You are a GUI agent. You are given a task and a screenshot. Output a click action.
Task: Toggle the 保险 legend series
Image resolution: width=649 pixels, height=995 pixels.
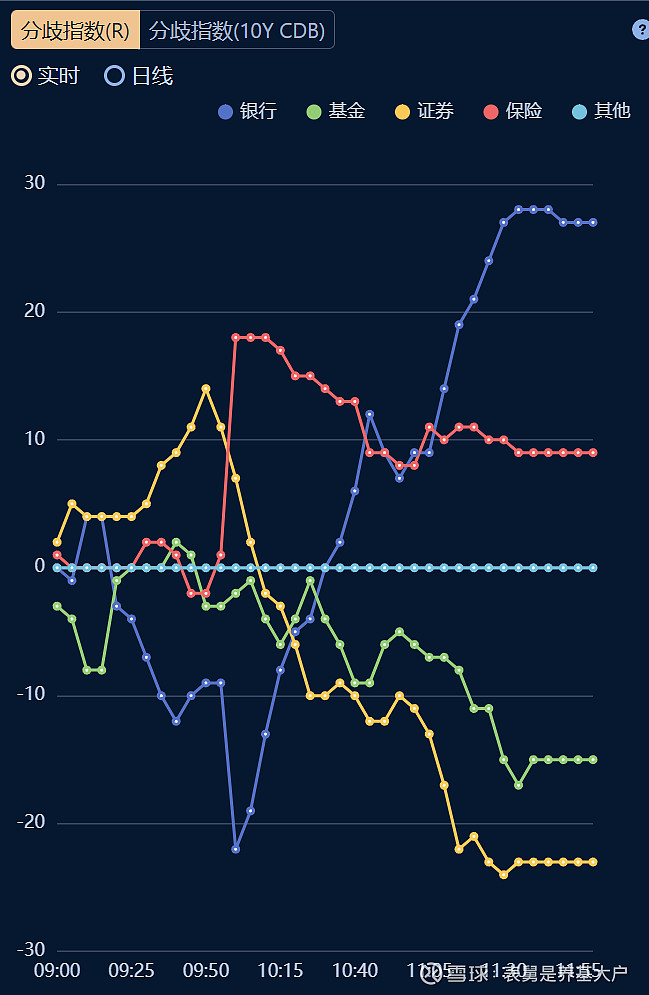tap(512, 111)
